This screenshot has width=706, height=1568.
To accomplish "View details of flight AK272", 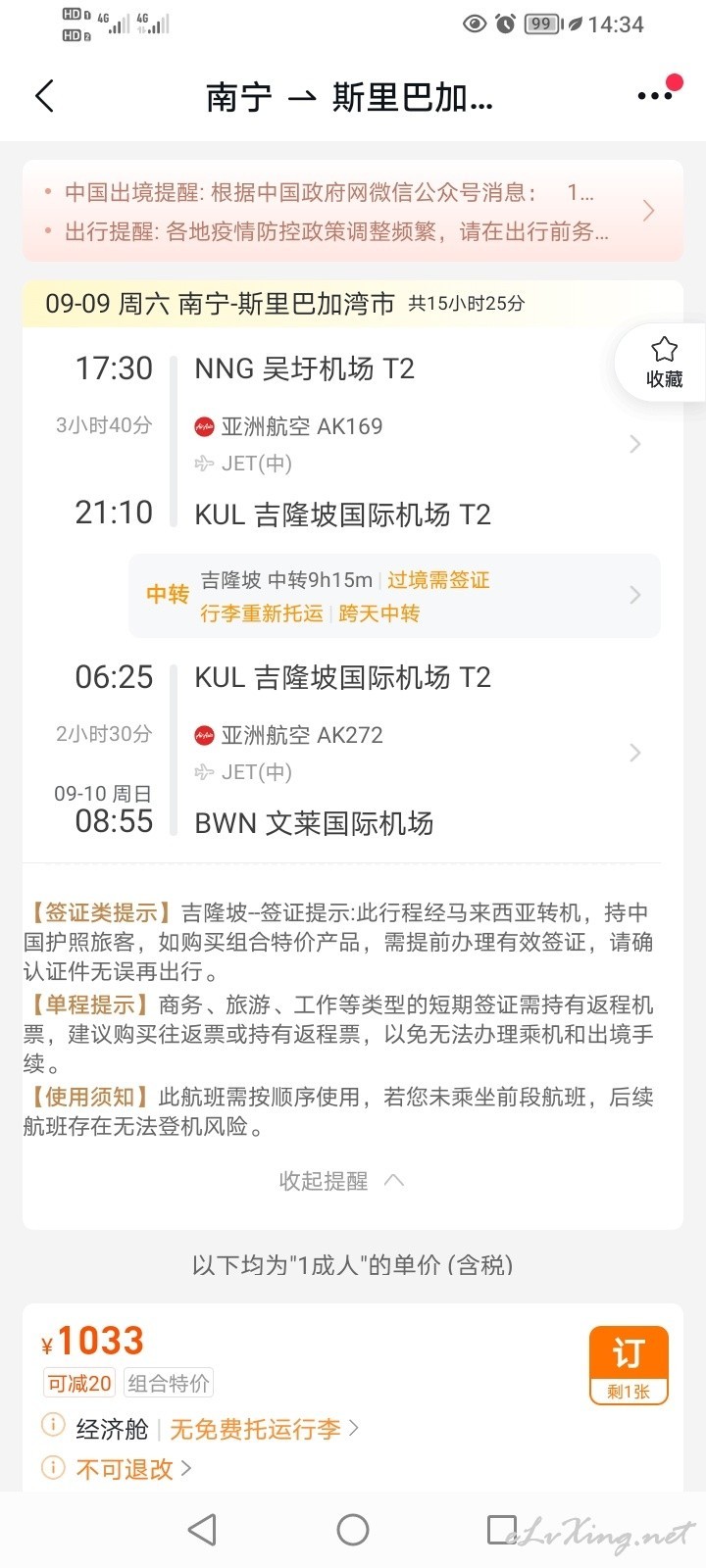I will tap(353, 752).
